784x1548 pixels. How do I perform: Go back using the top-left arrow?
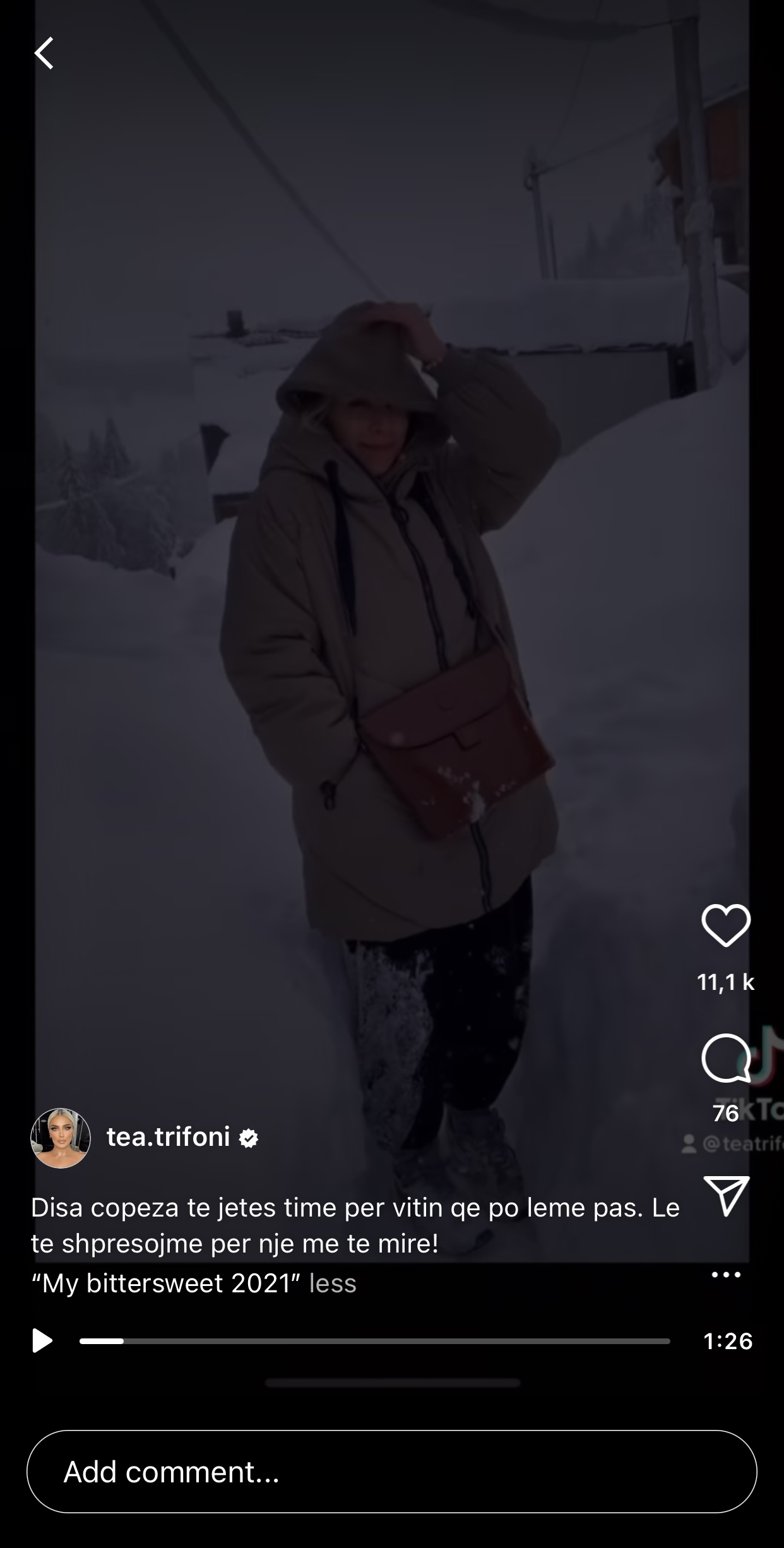tap(44, 53)
